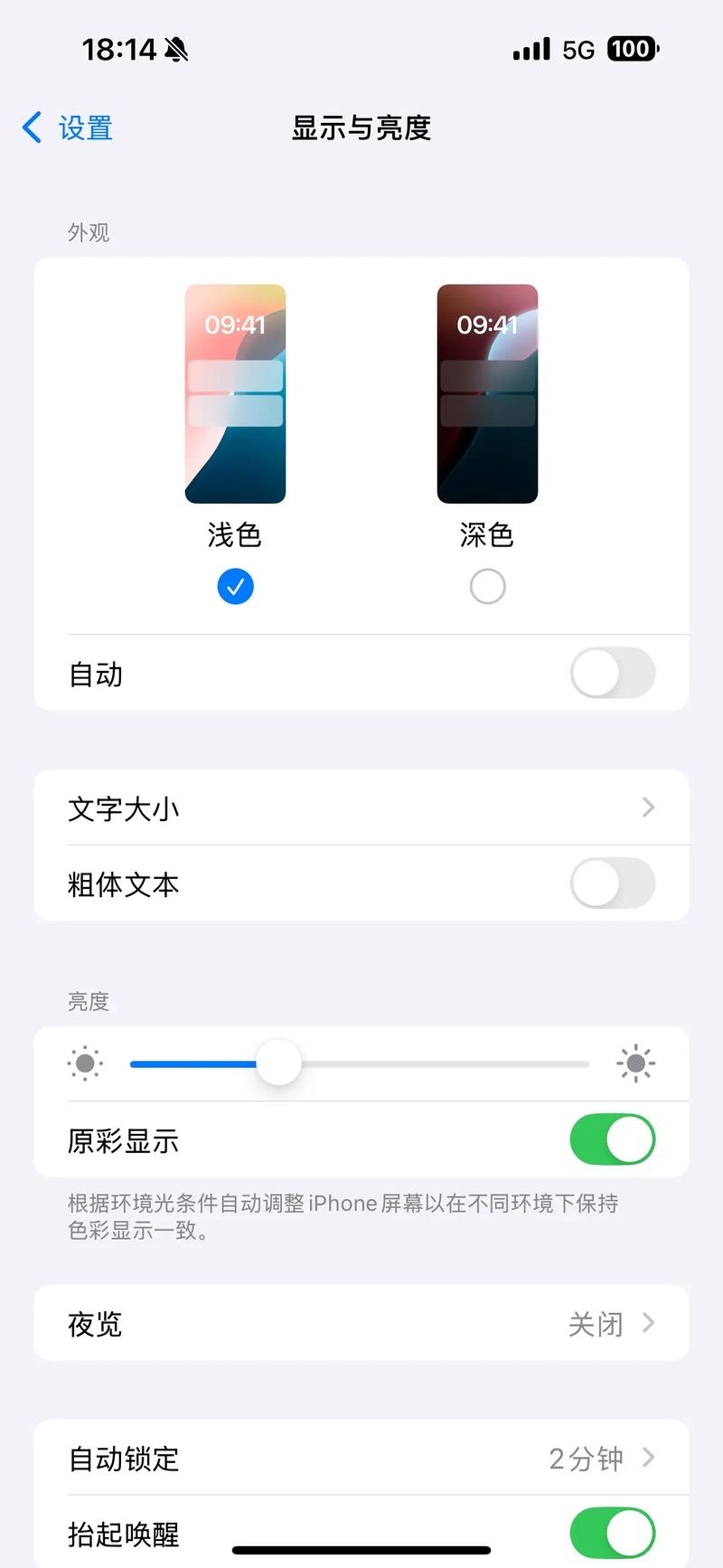Image resolution: width=723 pixels, height=1568 pixels.
Task: Tap the 显示与亮度 title
Action: point(361,128)
